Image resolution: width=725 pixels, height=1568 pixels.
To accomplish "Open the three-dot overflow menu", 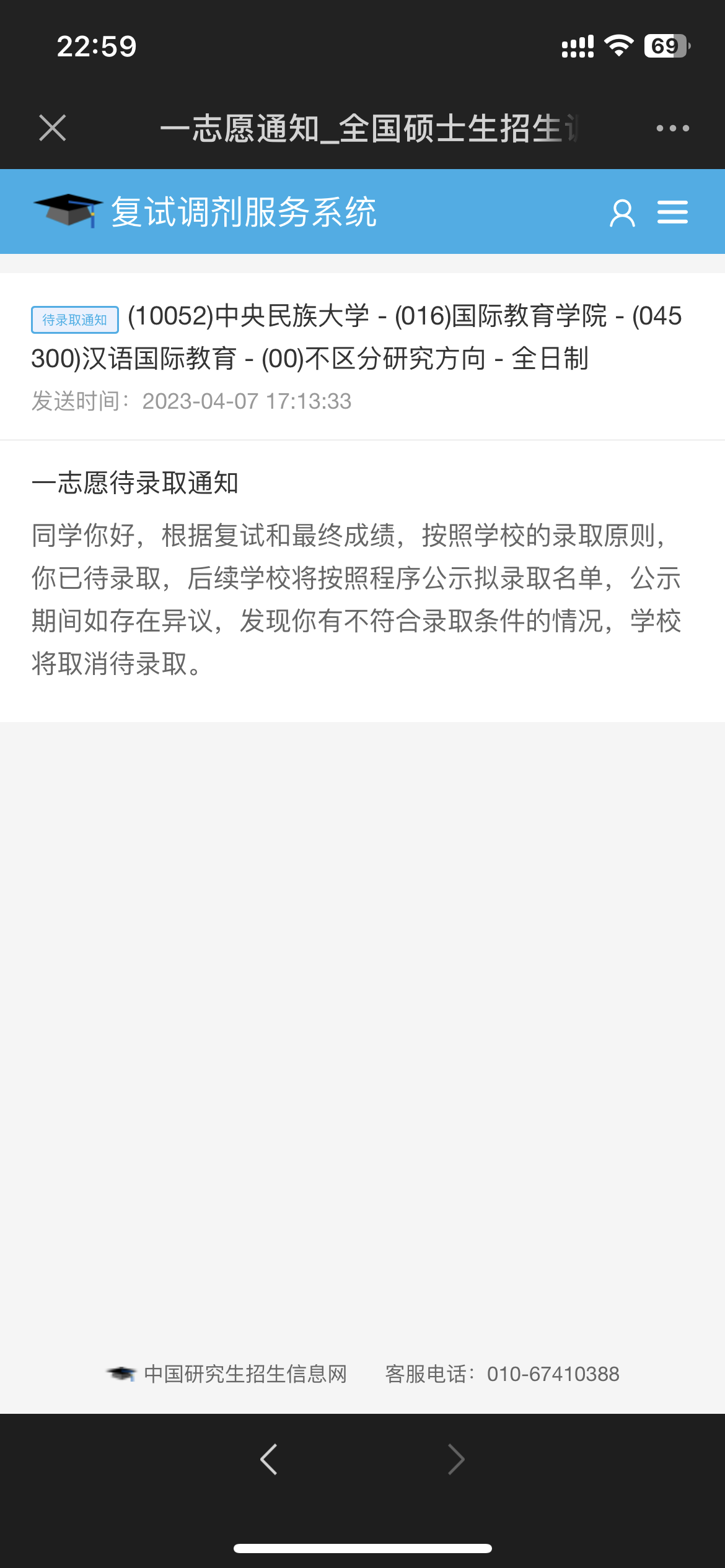I will [x=672, y=128].
